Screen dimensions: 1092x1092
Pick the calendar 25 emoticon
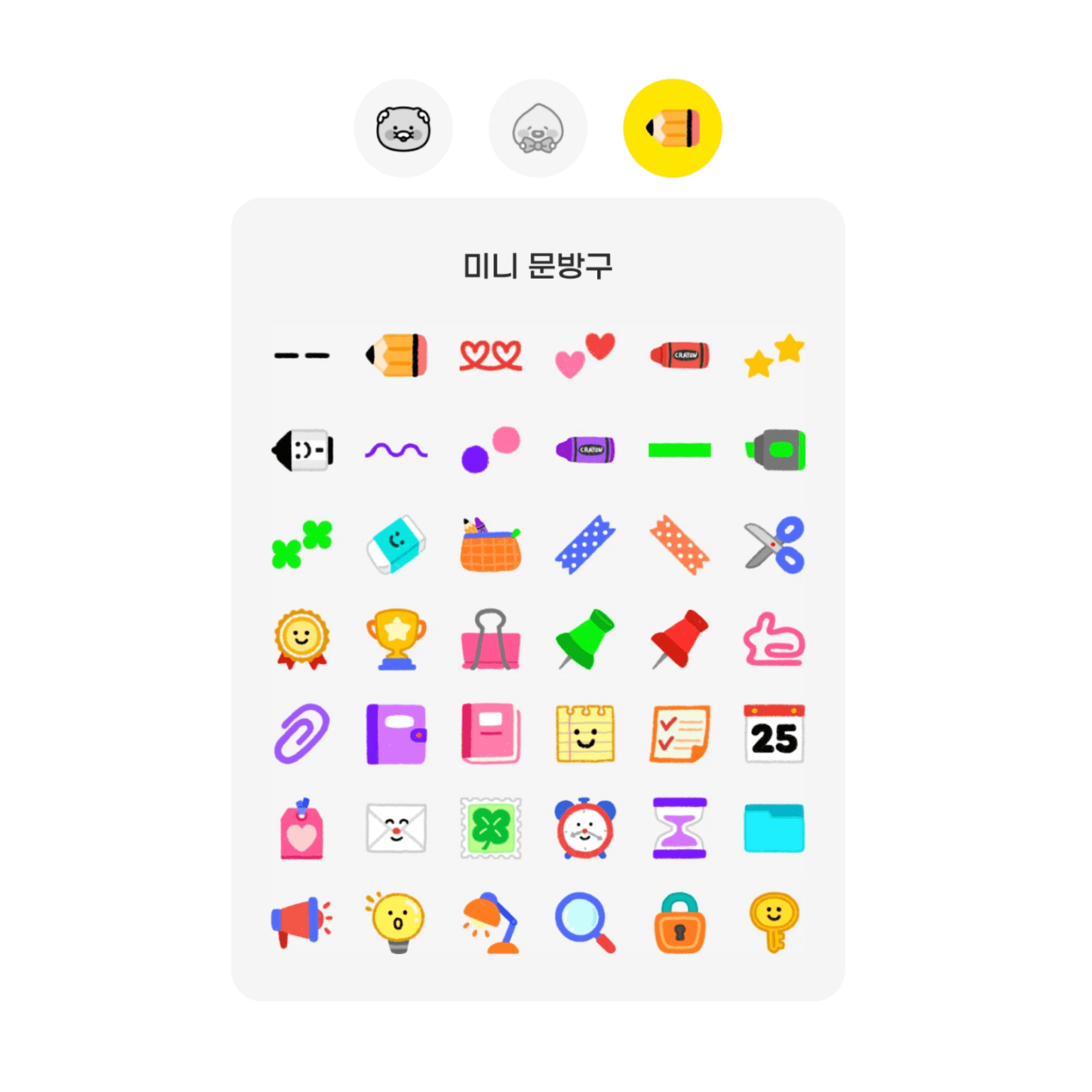(x=774, y=734)
